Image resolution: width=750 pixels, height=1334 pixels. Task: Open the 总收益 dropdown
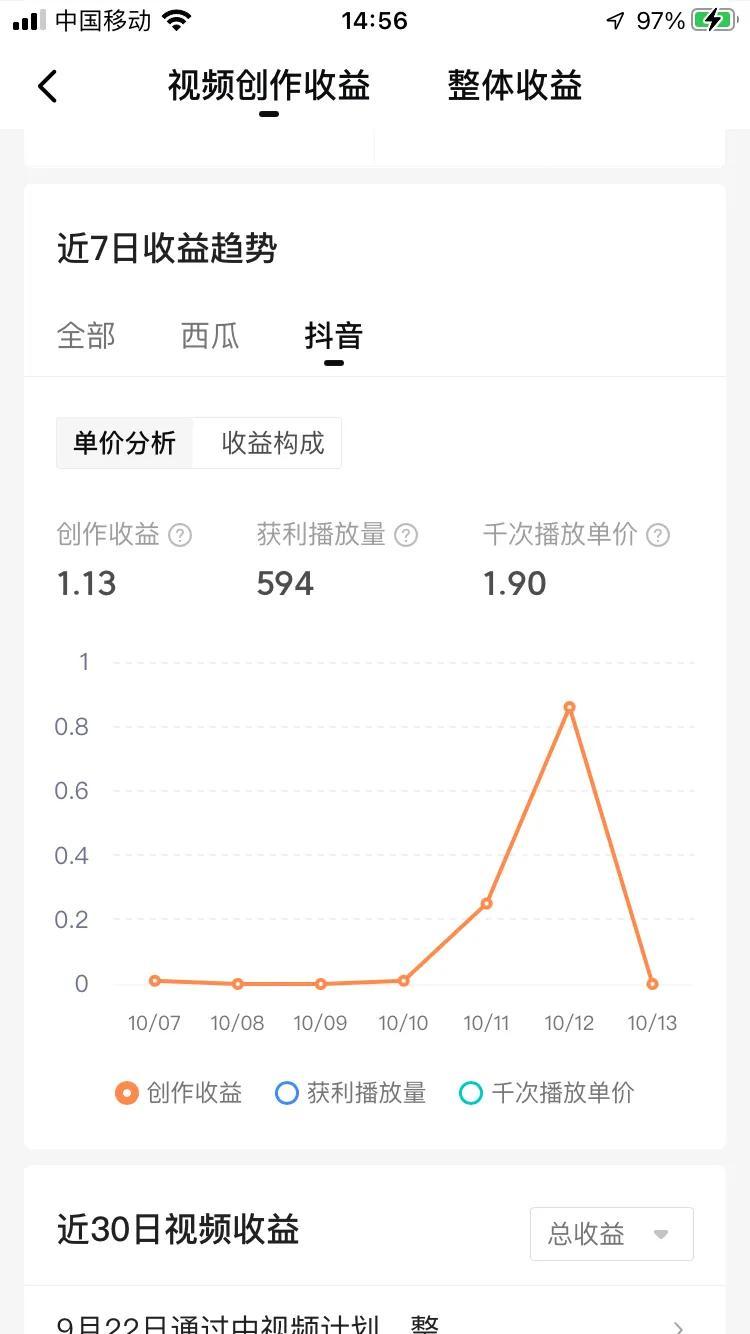pyautogui.click(x=612, y=1234)
